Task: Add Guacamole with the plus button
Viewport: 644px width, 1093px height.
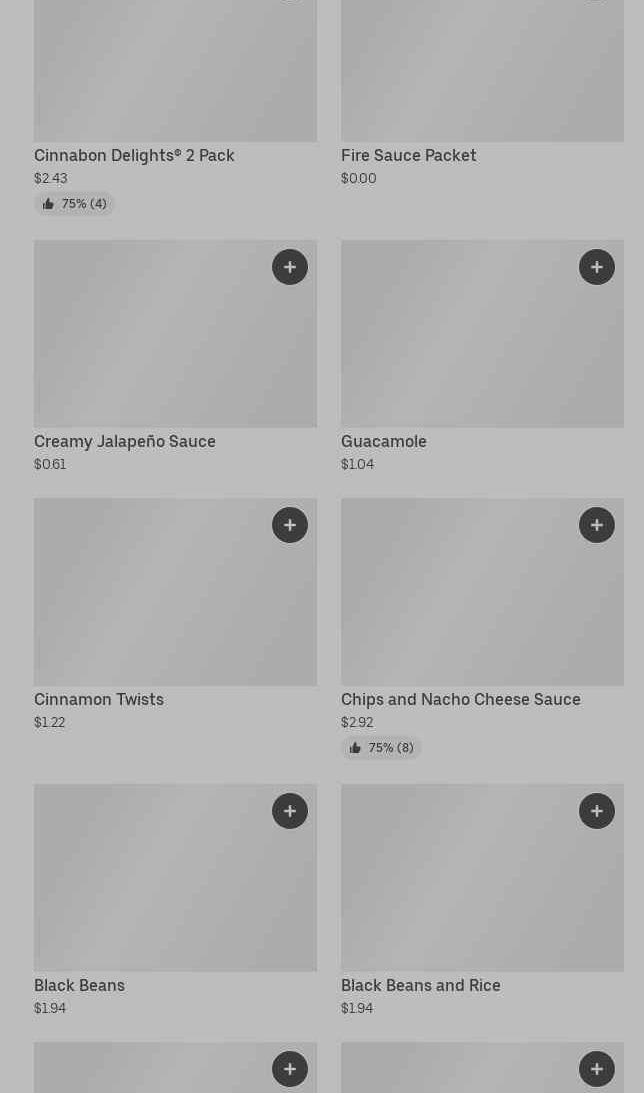Action: point(597,267)
